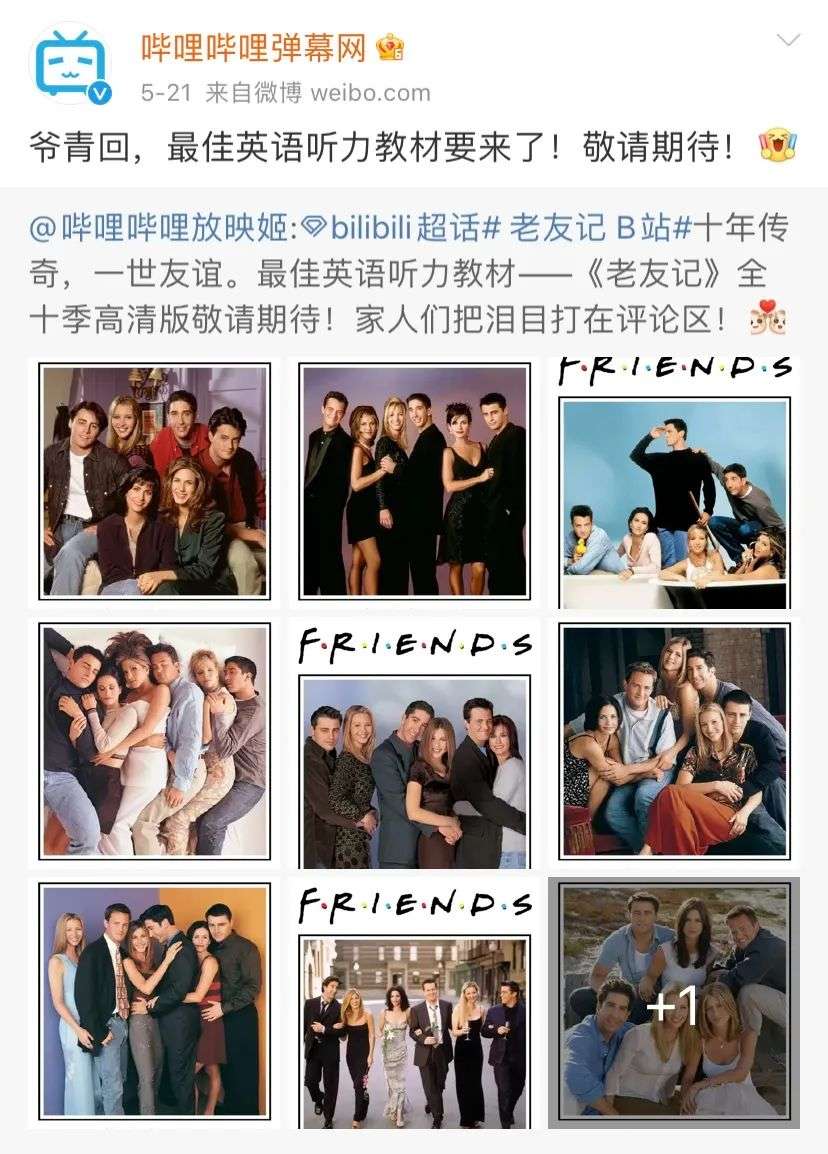Tap the 哔哩哔哩弹幕网 username
This screenshot has height=1154, width=828.
pos(255,48)
